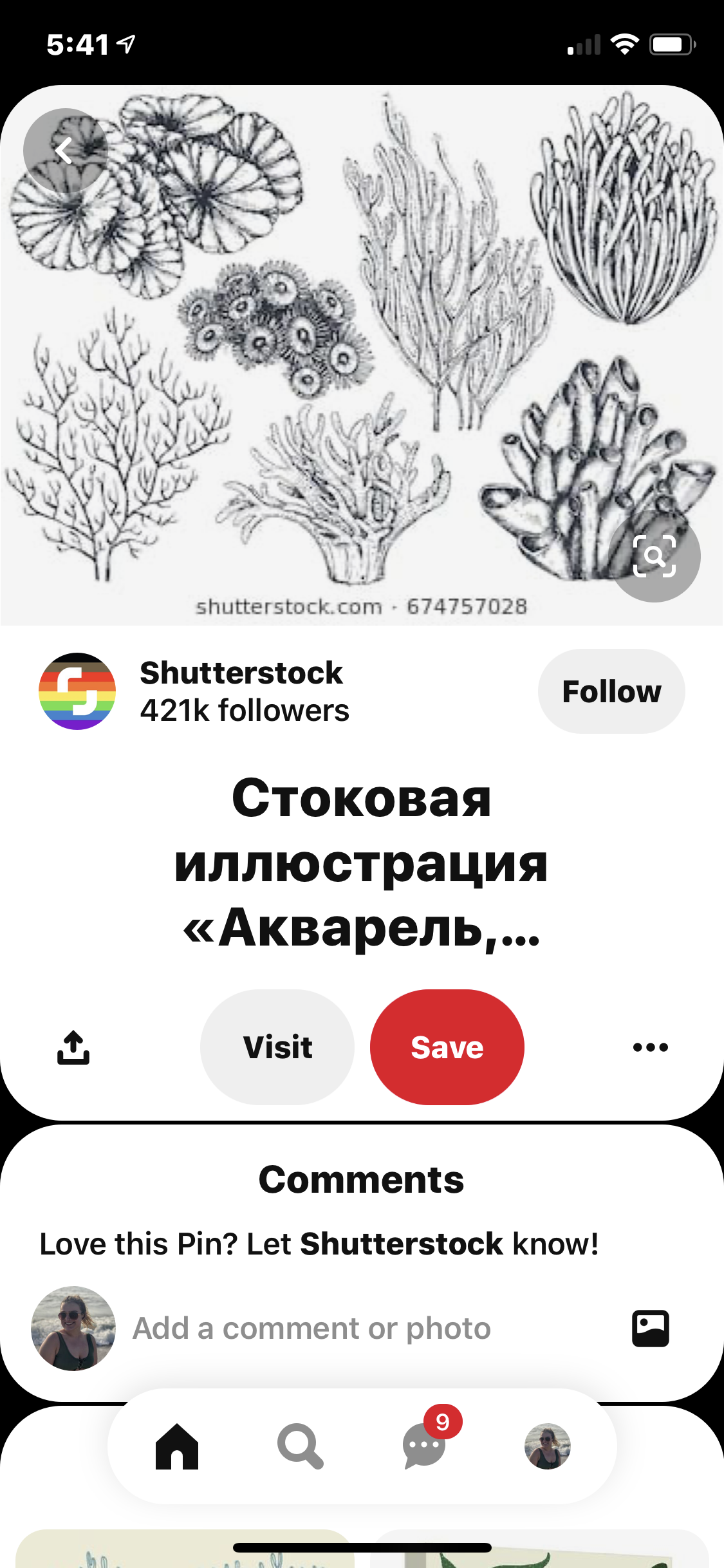Open the coral illustration pin image
Screen dimensions: 724x1568
pyautogui.click(x=360, y=354)
